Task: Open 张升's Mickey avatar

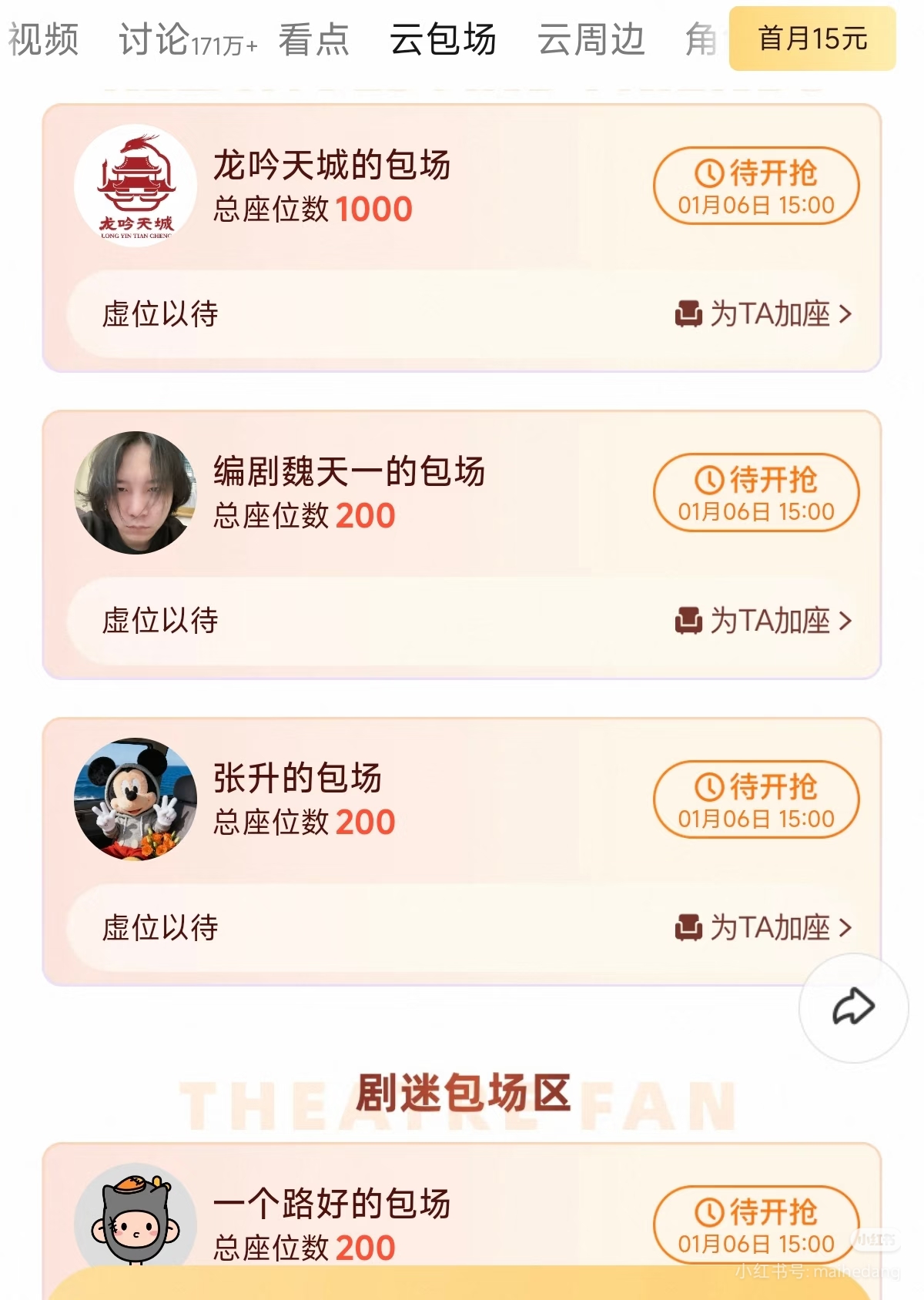Action: (x=136, y=799)
